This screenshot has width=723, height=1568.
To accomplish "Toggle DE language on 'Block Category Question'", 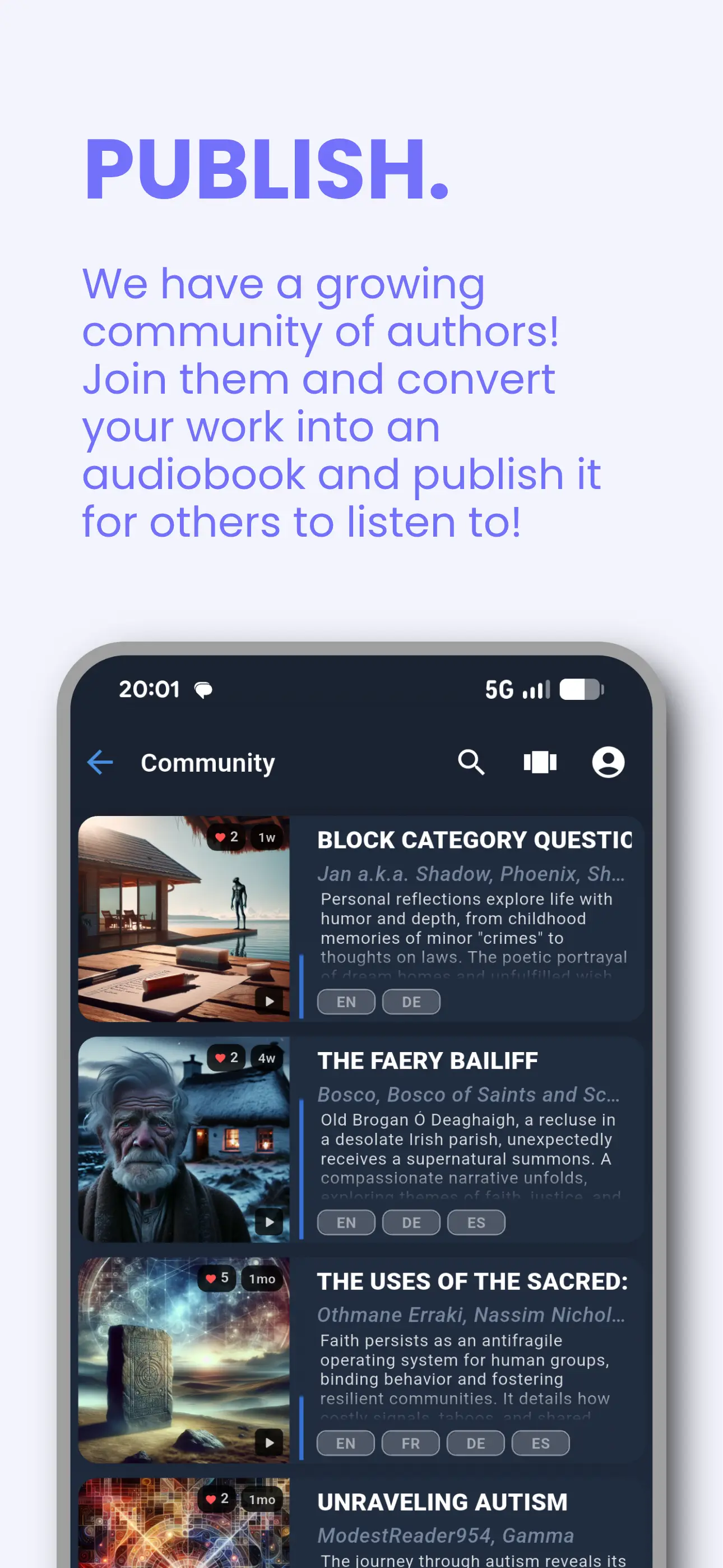I will [411, 1001].
